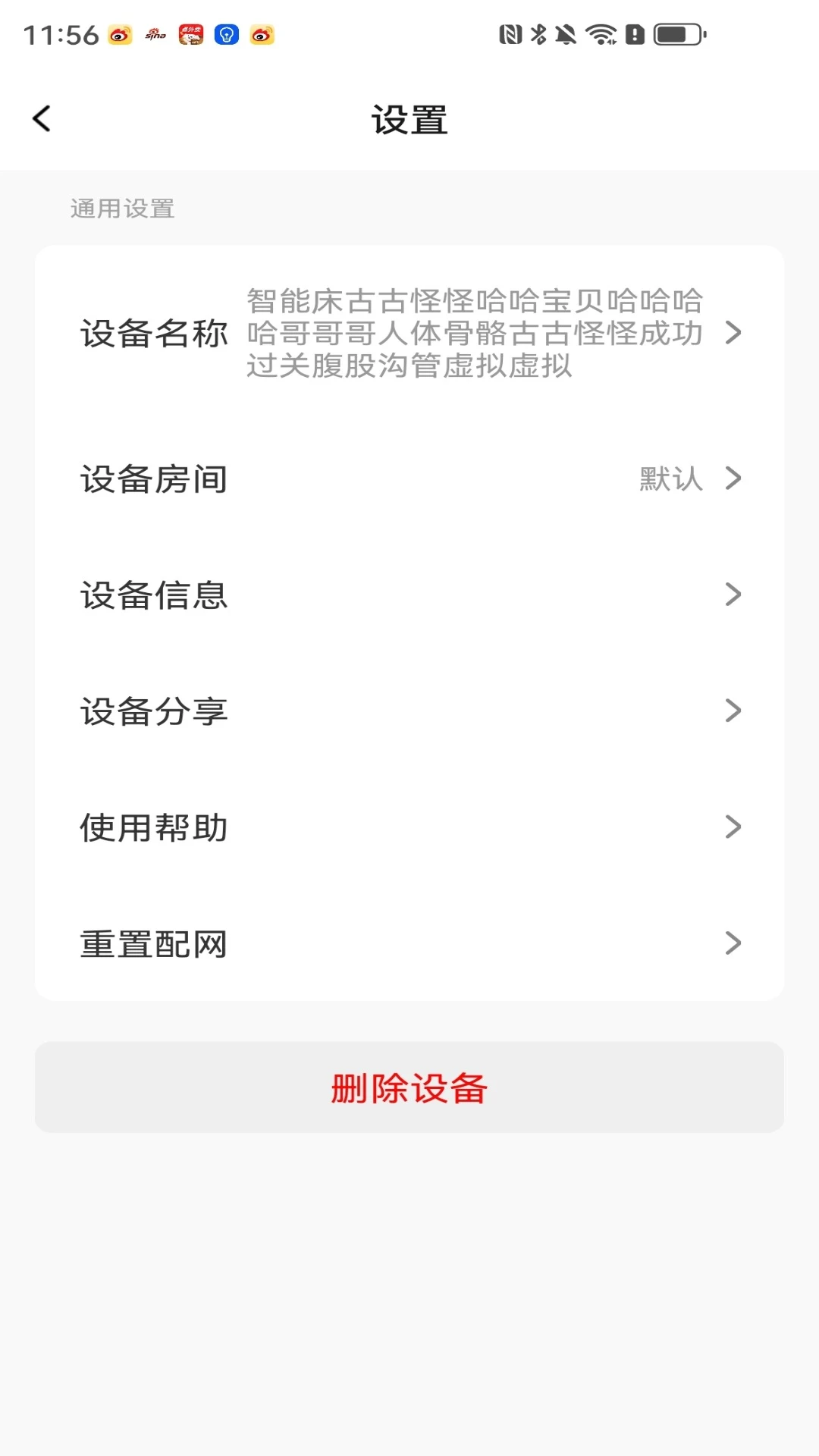Tap the muted notifications bell icon
Screen dimensions: 819x1456
click(x=567, y=34)
